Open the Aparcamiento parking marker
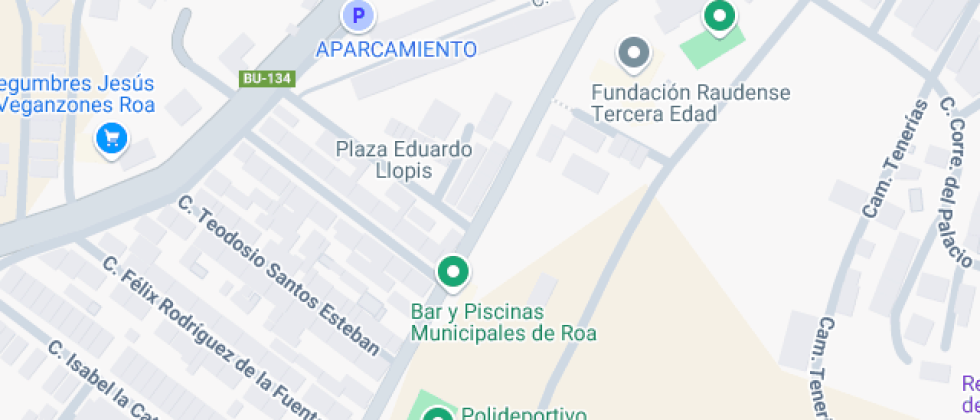 point(358,16)
